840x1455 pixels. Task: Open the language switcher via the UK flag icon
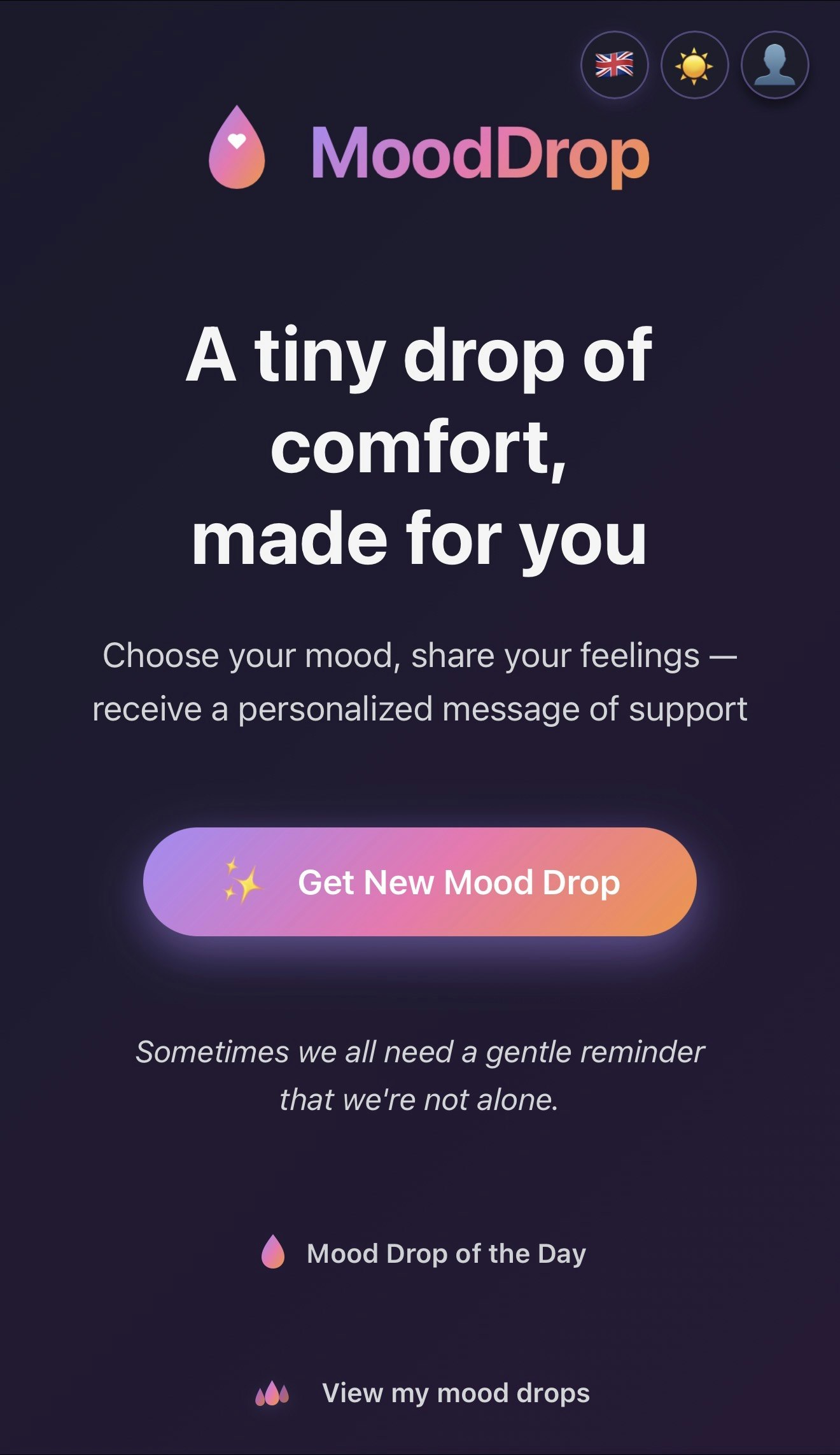pyautogui.click(x=614, y=64)
